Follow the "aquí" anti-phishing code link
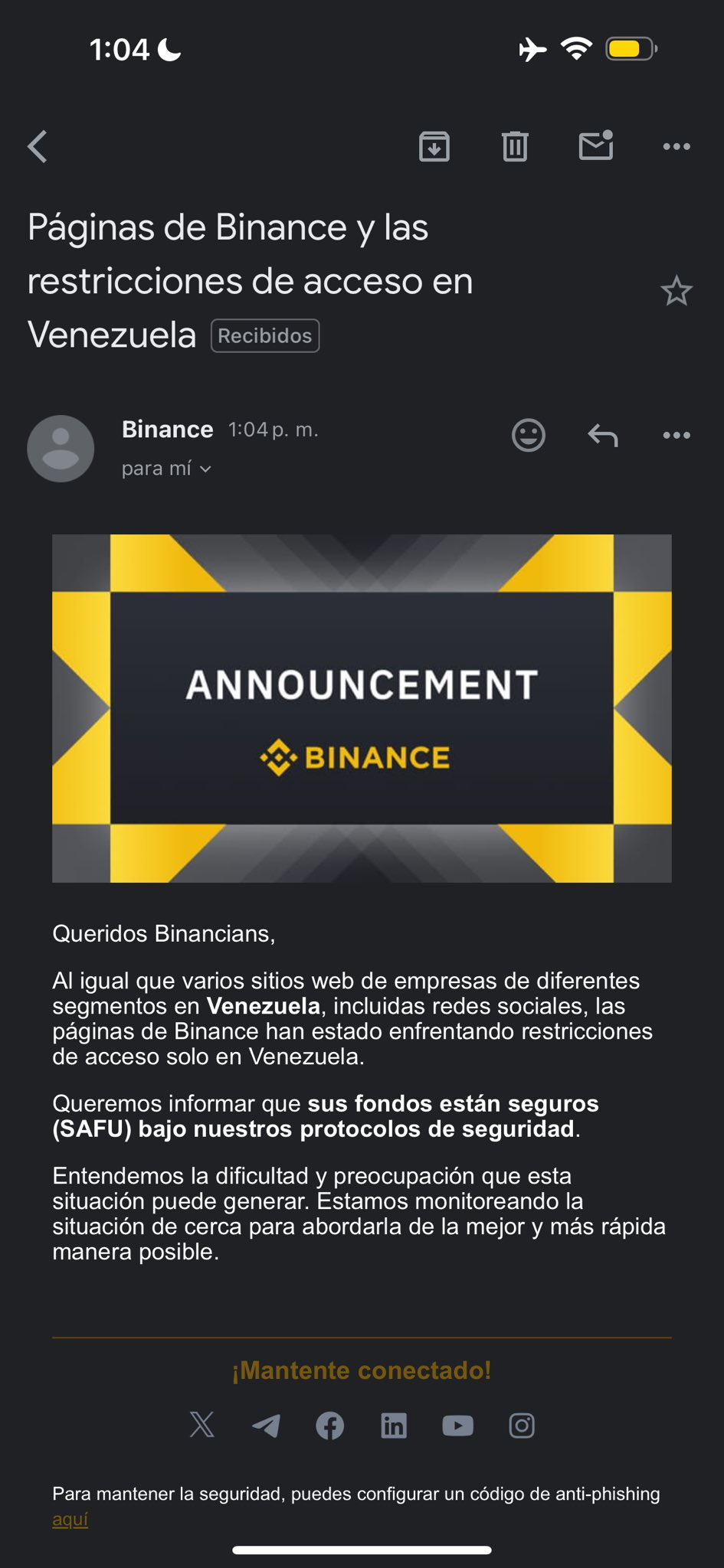The image size is (724, 1568). click(x=70, y=1519)
